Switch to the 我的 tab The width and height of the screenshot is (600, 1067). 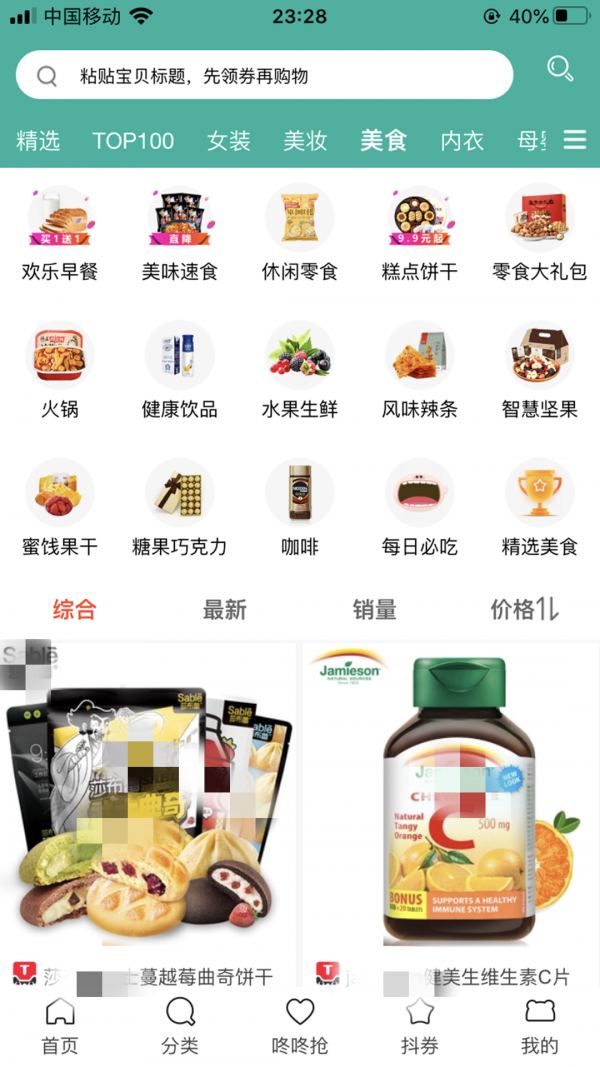540,1027
